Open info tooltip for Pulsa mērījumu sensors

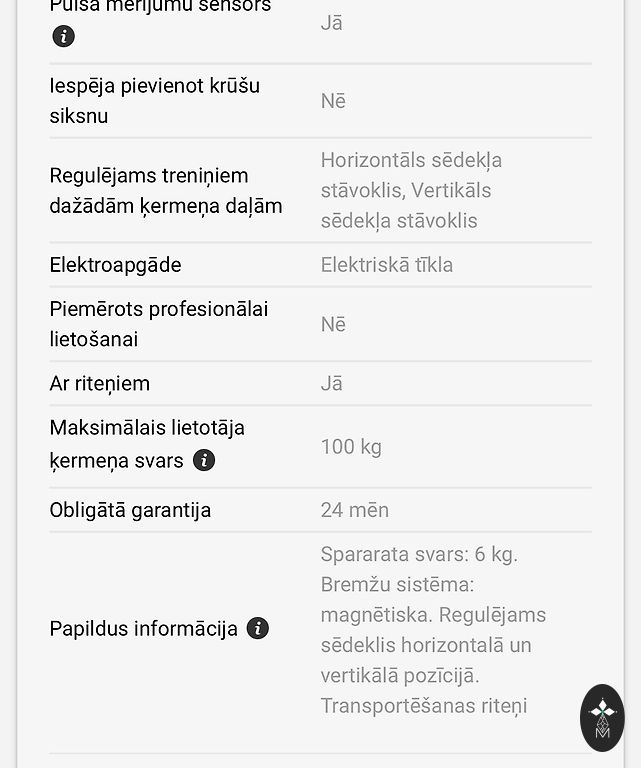(x=63, y=37)
